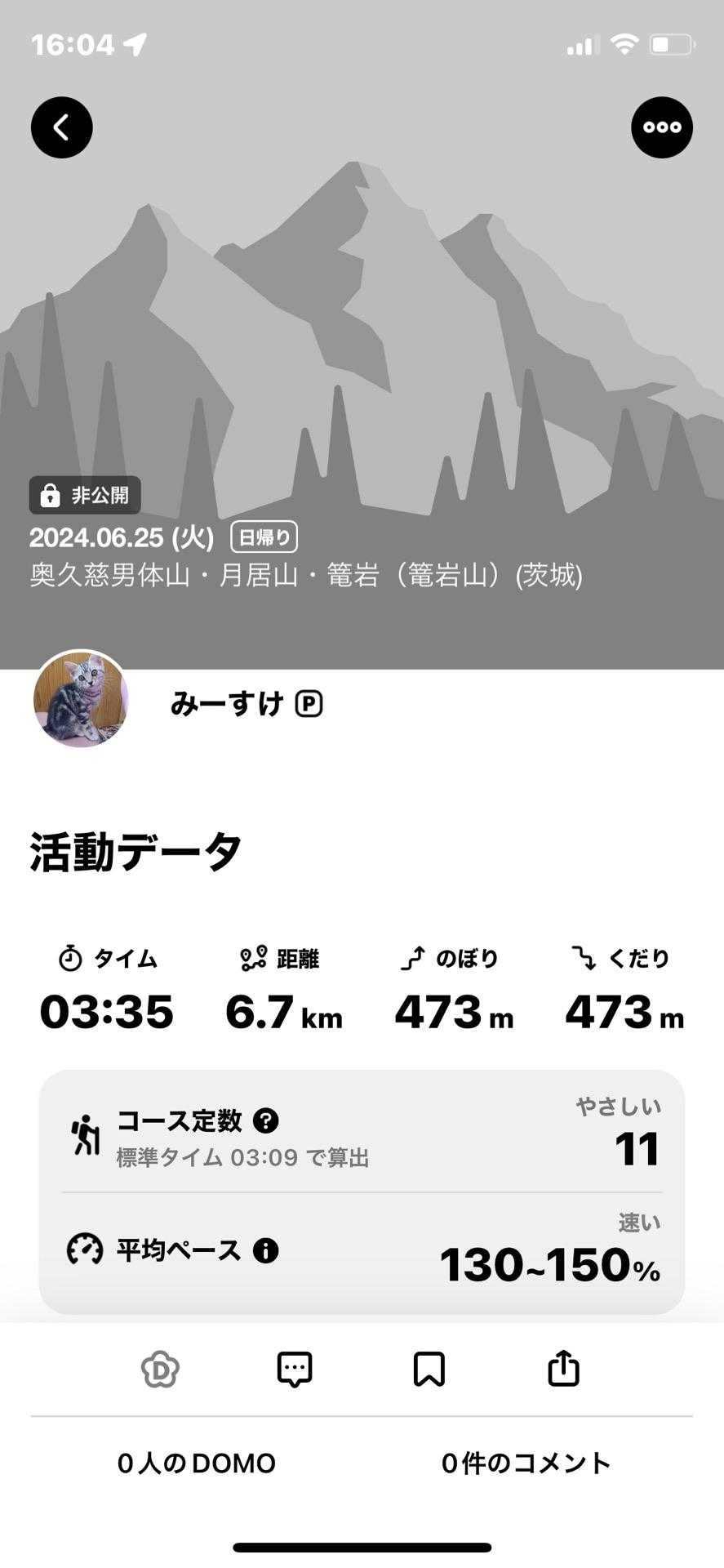View the 0人のDOMO list
This screenshot has width=724, height=1568.
pos(197,1463)
